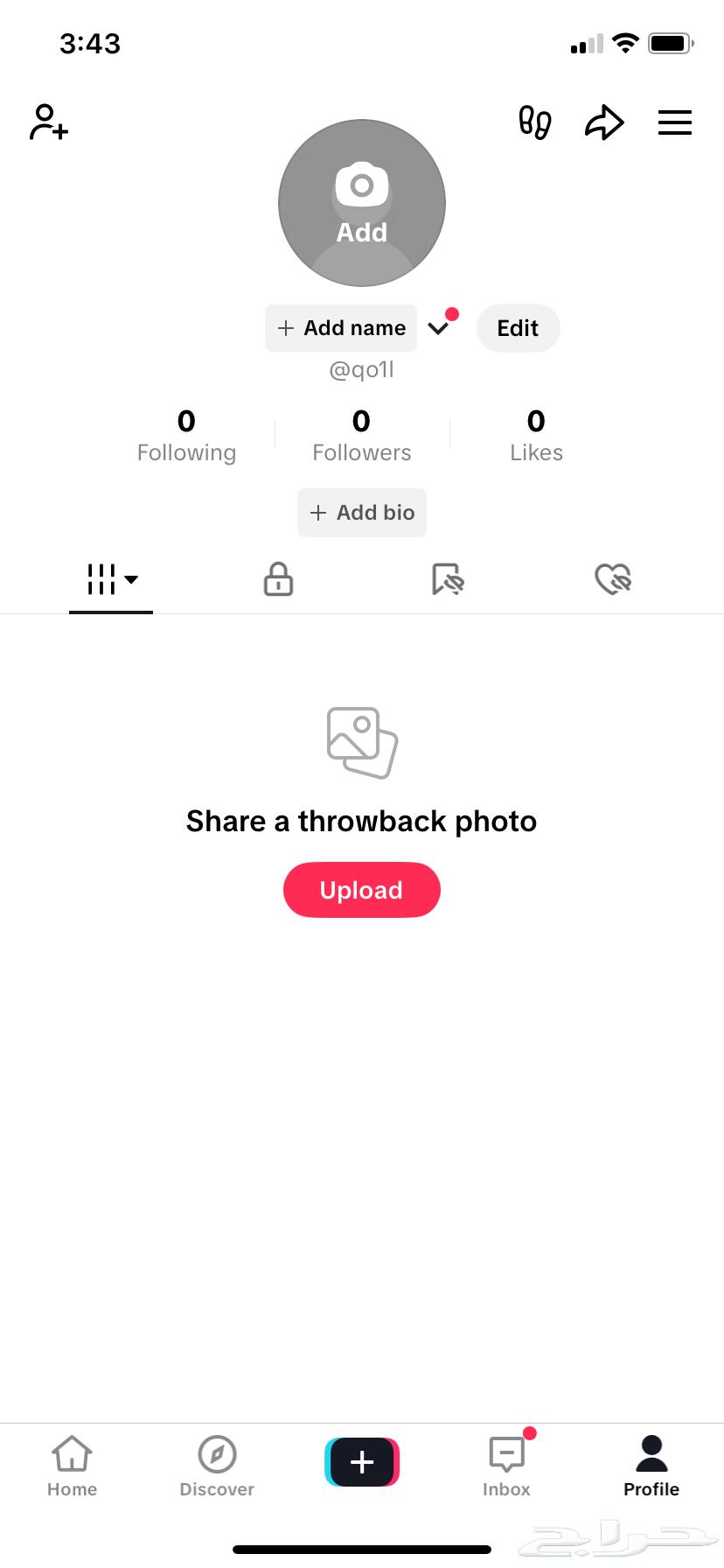Open the hamburger menu
This screenshot has width=724, height=1568.
pyautogui.click(x=674, y=122)
